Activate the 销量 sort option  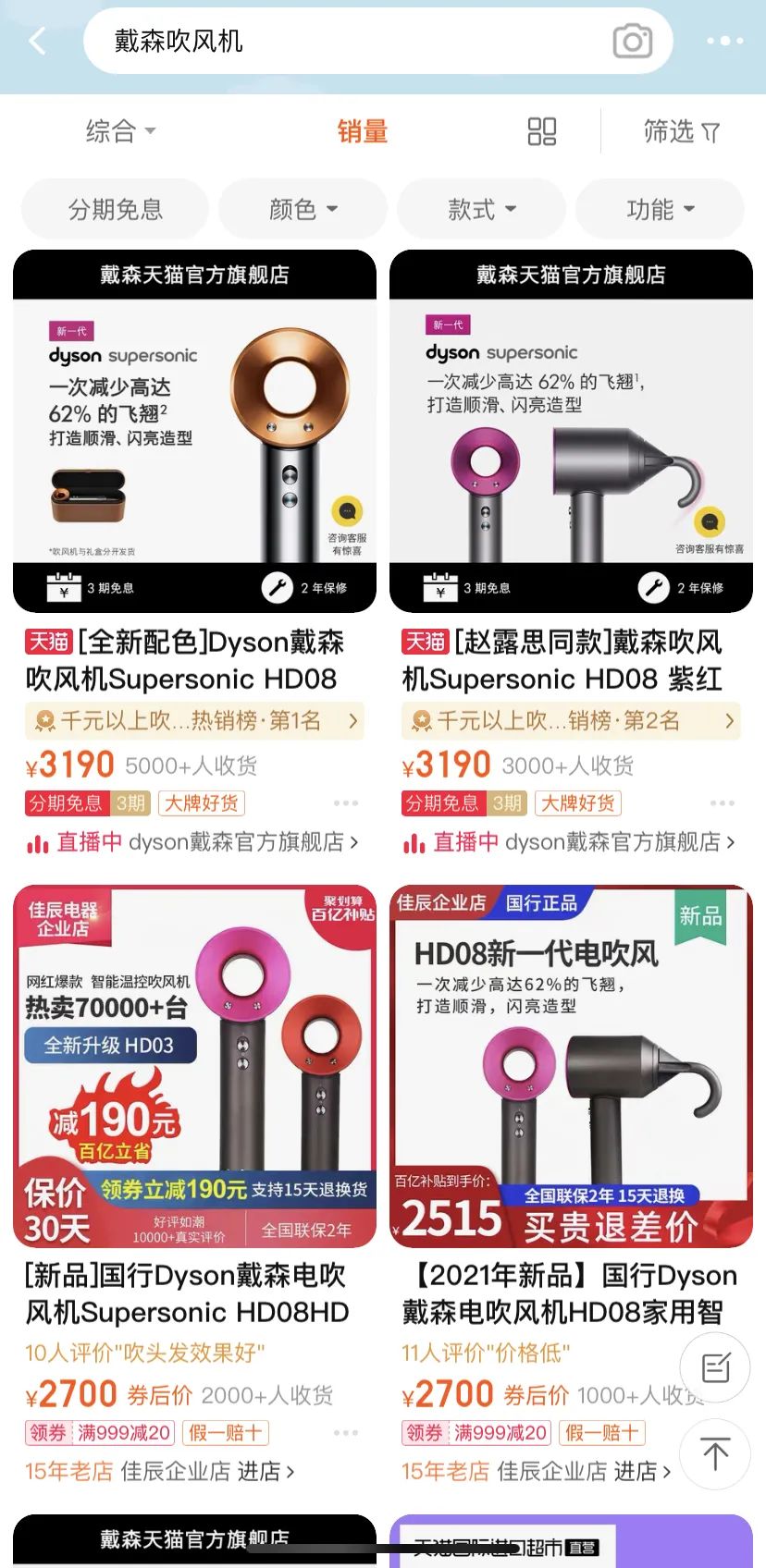(x=362, y=131)
